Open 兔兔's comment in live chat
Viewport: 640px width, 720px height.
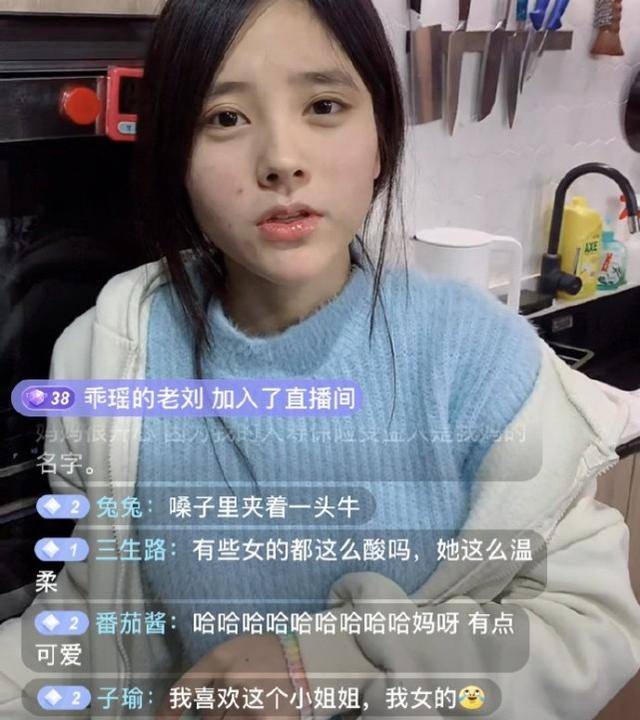click(x=200, y=507)
